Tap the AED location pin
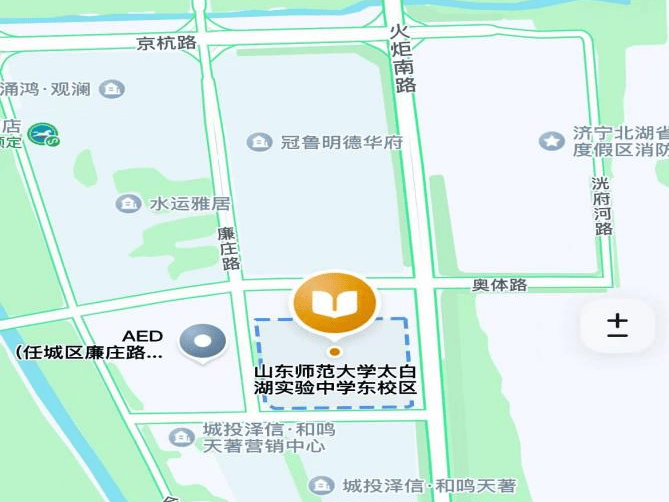The width and height of the screenshot is (669, 502). [203, 342]
